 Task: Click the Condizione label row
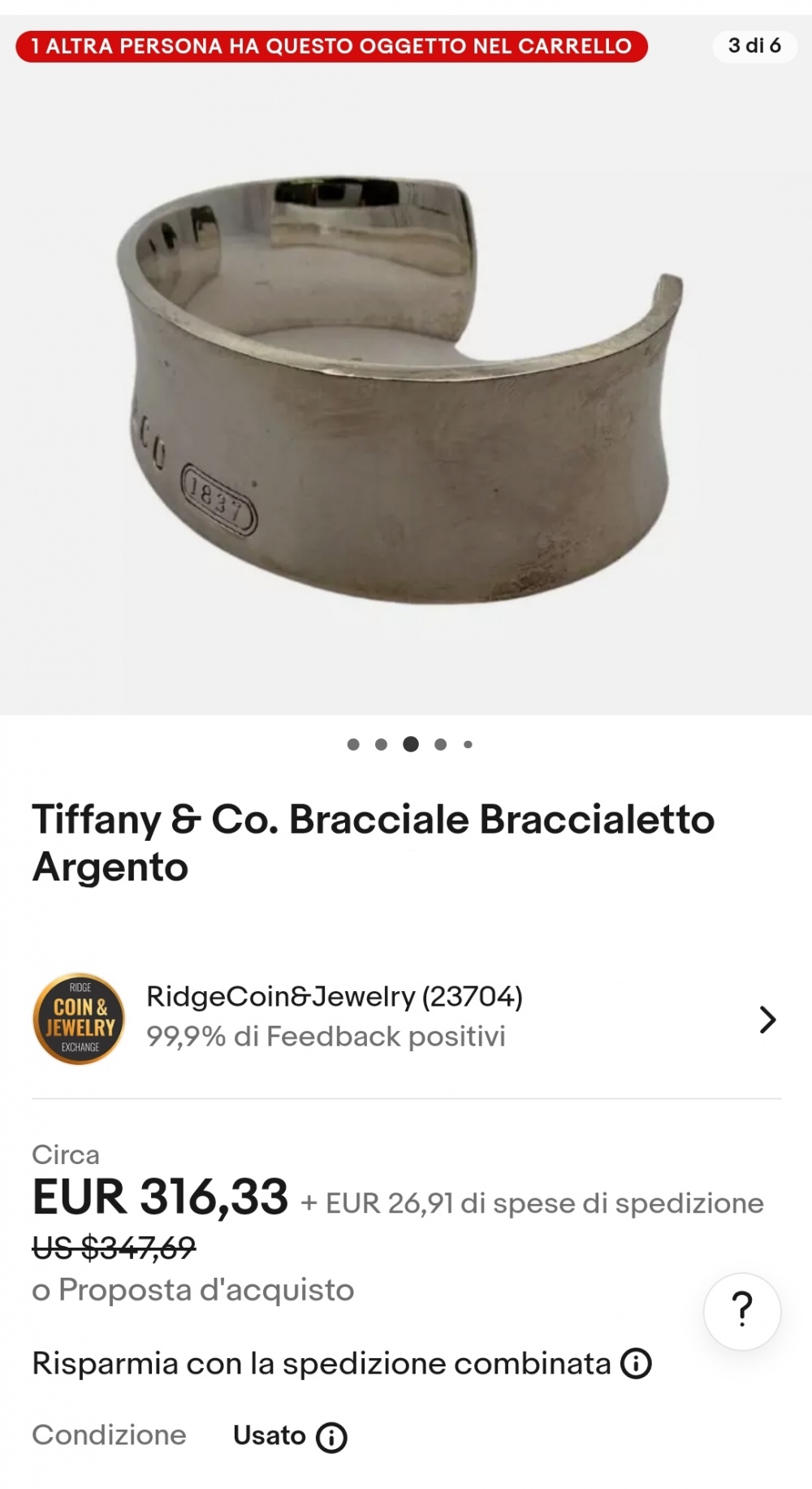coord(112,1436)
